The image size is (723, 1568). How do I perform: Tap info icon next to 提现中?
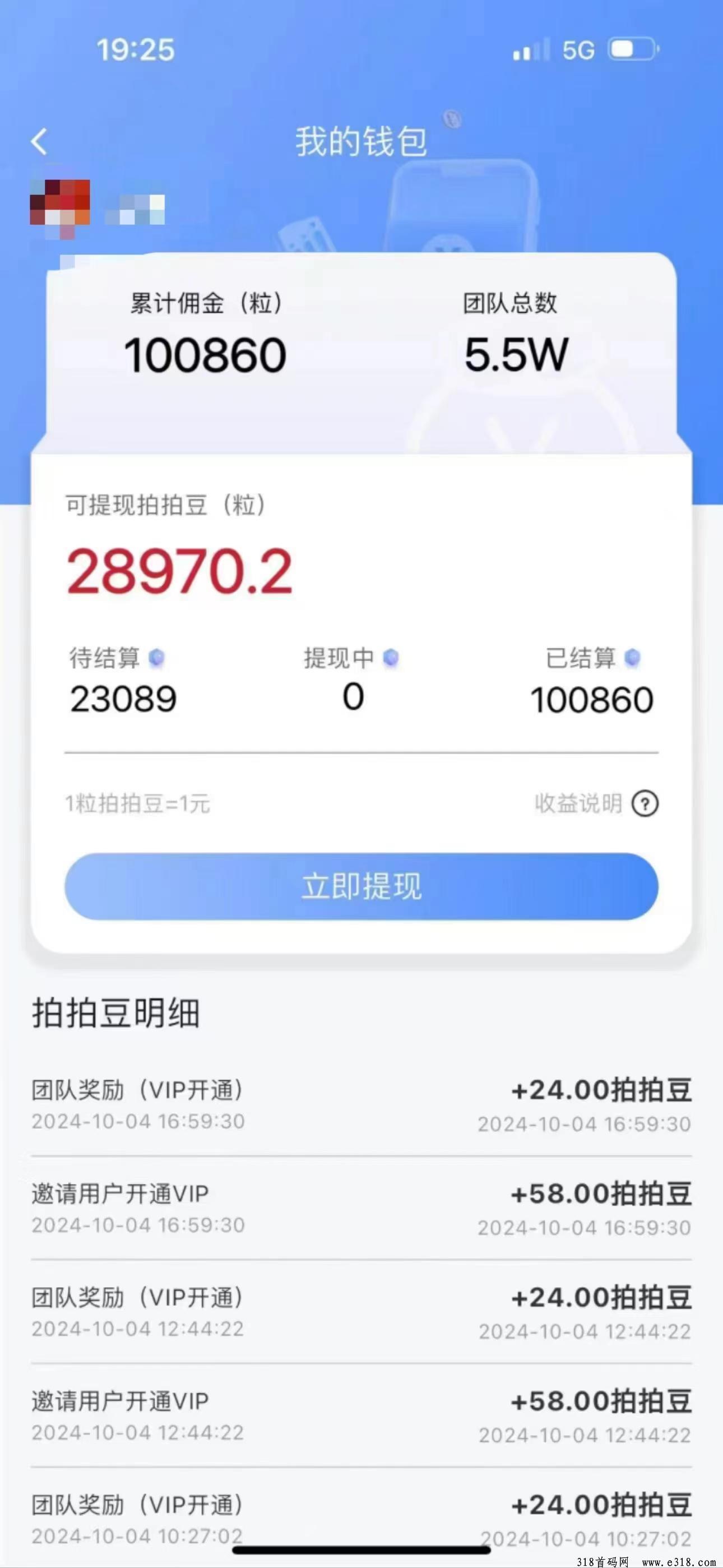point(391,658)
